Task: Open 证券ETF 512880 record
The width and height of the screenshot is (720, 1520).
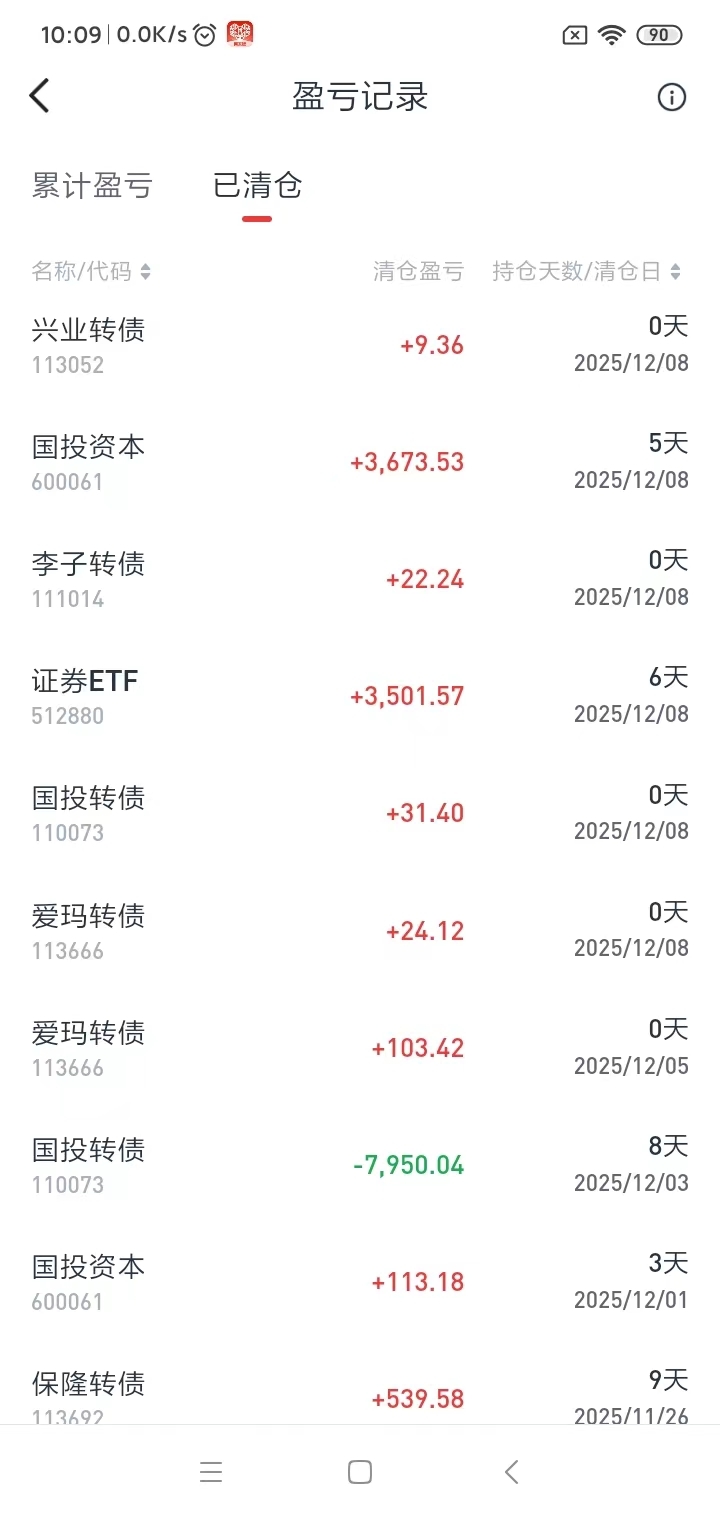Action: [x=360, y=696]
